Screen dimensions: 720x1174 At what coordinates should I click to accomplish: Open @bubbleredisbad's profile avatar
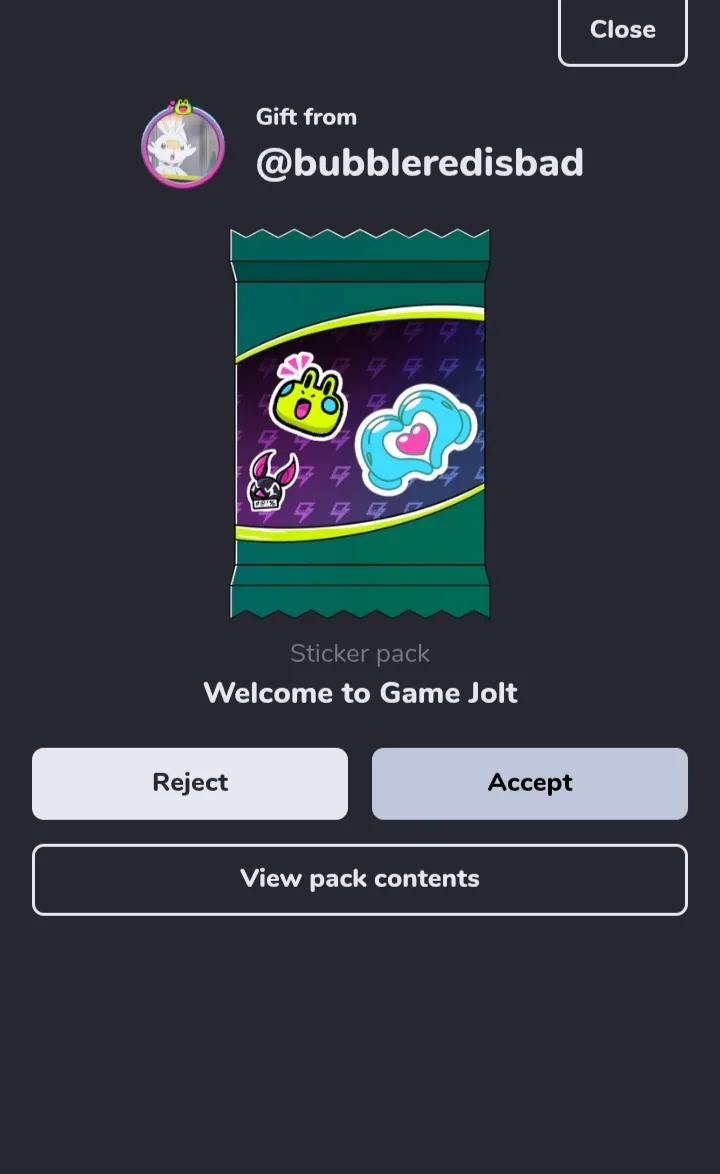[x=183, y=146]
